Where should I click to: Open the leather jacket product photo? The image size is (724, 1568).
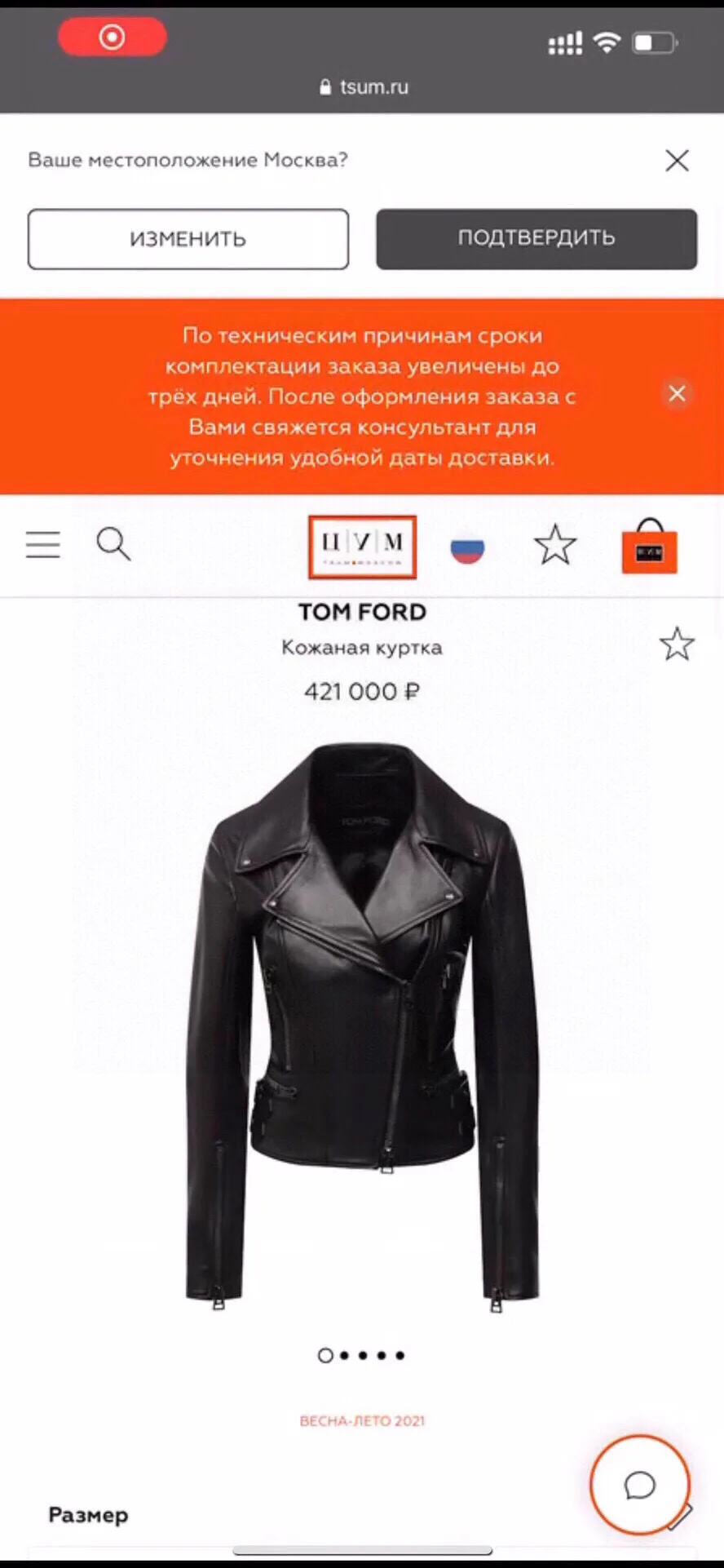tap(362, 1026)
